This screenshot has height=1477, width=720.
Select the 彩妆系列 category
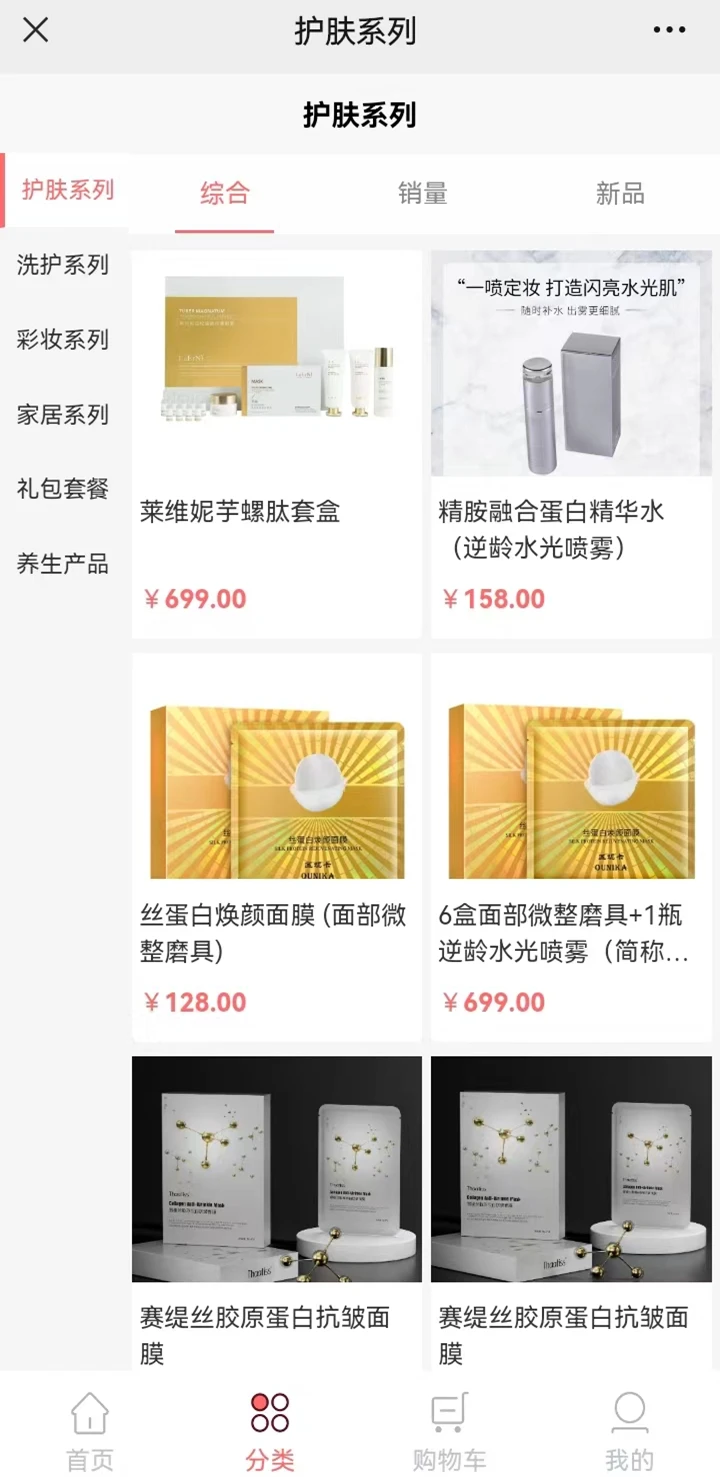[63, 340]
